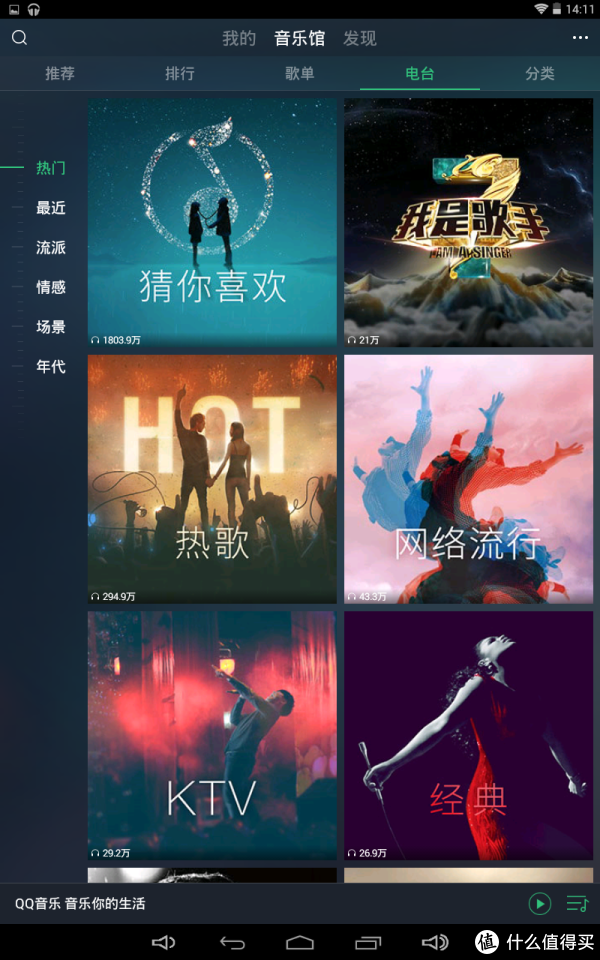This screenshot has height=960, width=600.
Task: Choose the 情感 radio category
Action: click(x=50, y=287)
